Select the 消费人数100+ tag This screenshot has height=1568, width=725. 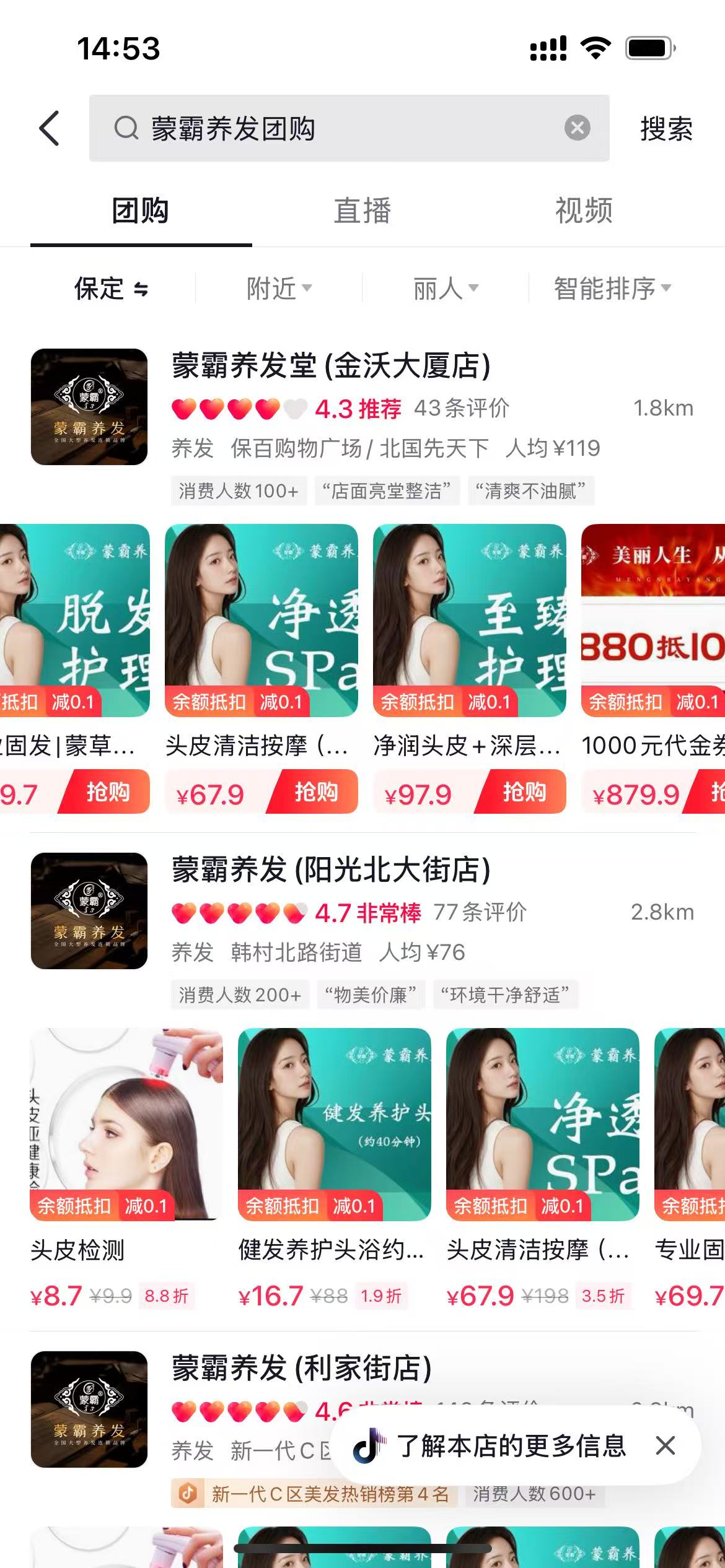[239, 490]
